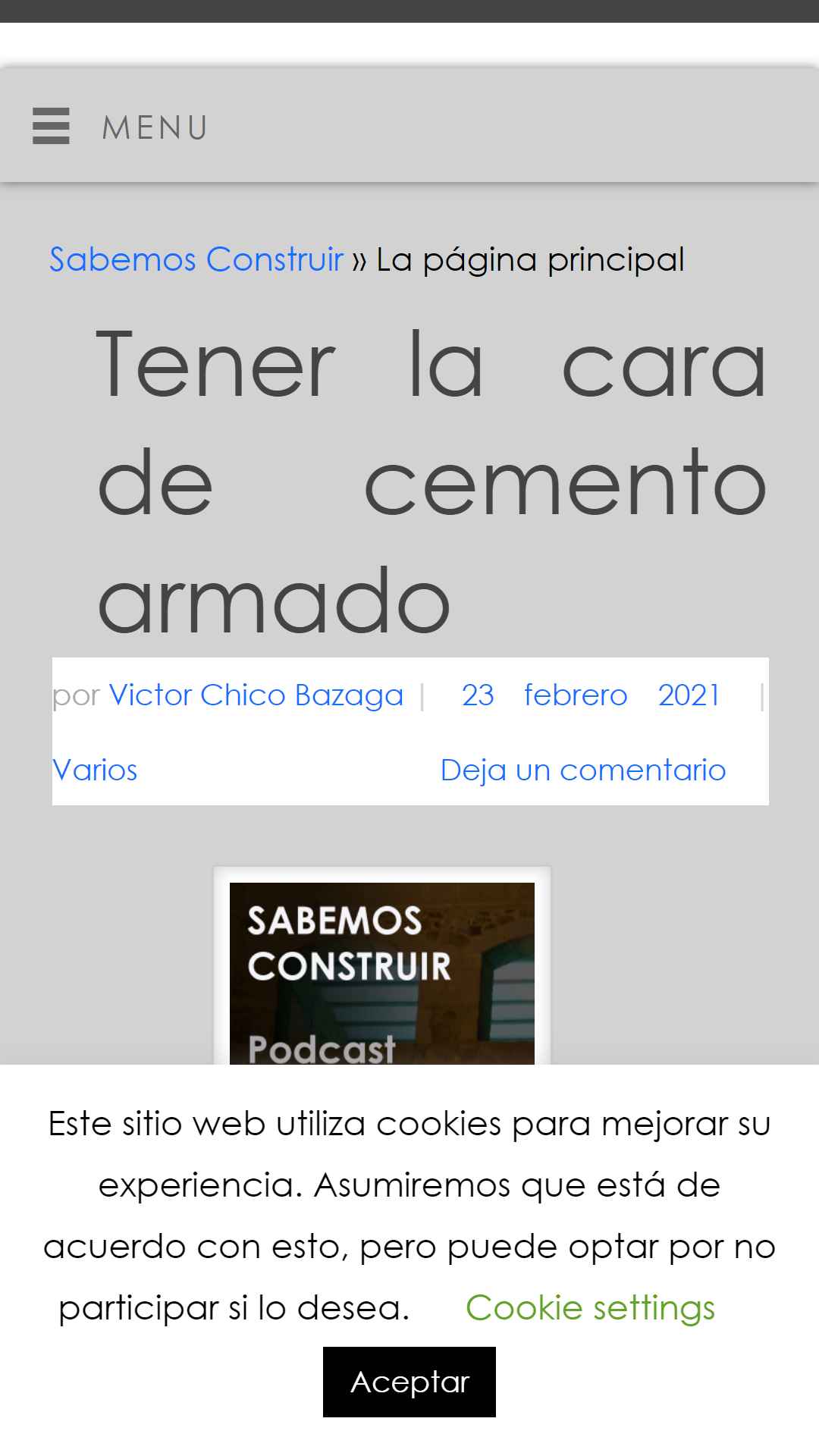Accept cookies with Aceptar button
819x1456 pixels.
[409, 1382]
